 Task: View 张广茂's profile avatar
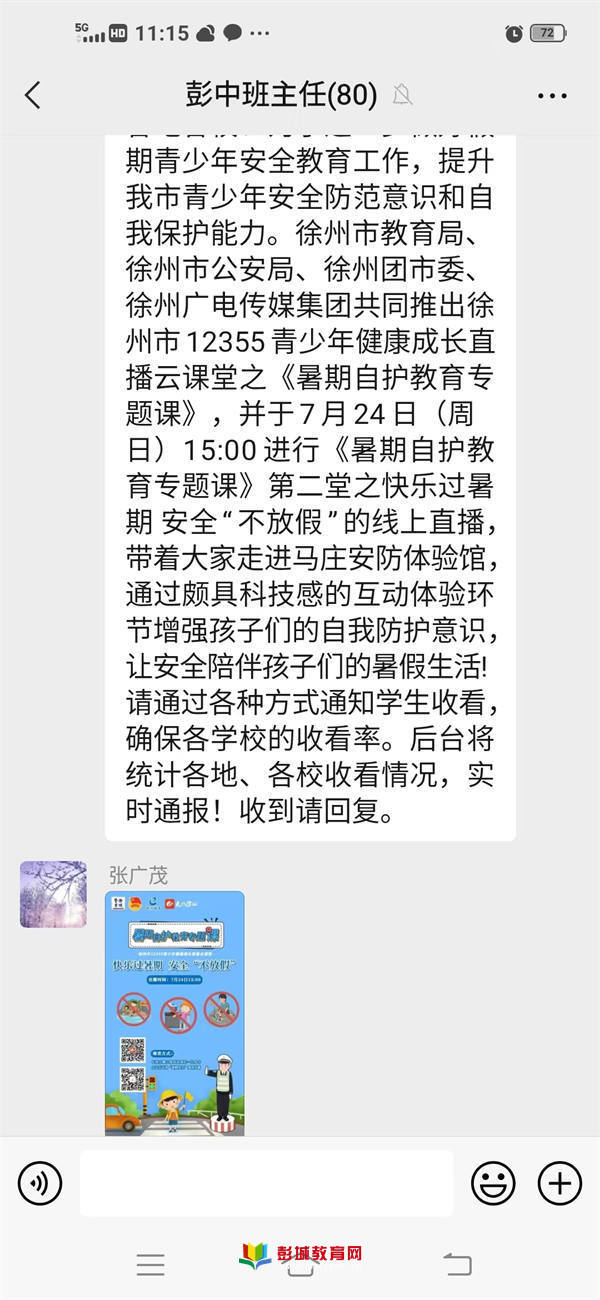(53, 894)
